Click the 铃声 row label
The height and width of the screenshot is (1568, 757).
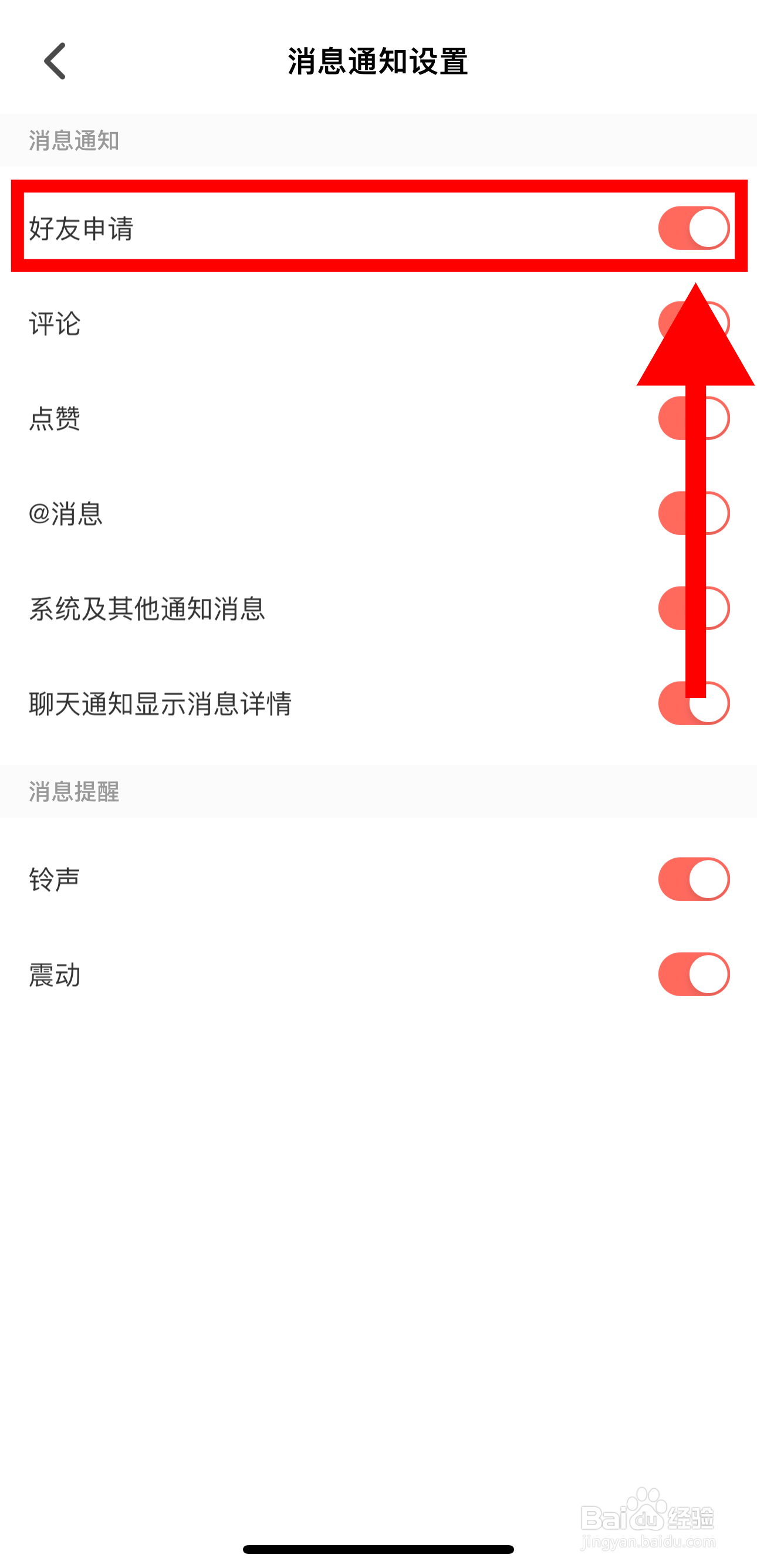coord(53,878)
